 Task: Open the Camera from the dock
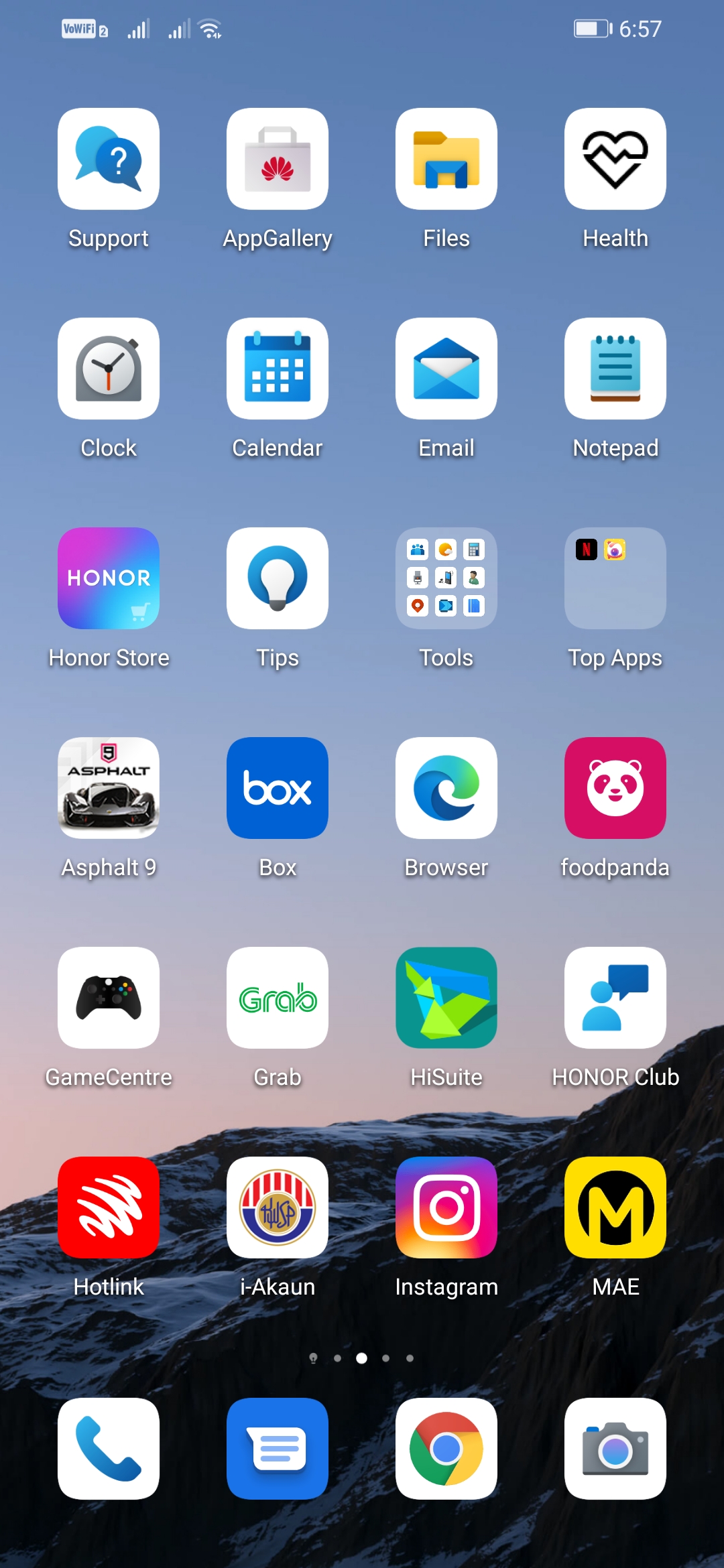(x=614, y=1449)
